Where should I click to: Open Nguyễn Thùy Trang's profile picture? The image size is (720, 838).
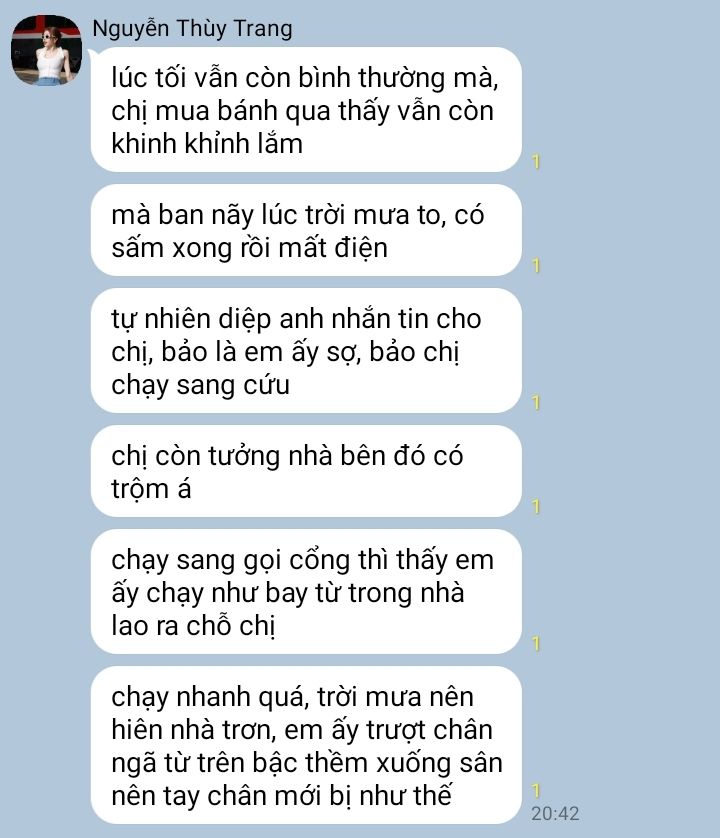click(45, 50)
